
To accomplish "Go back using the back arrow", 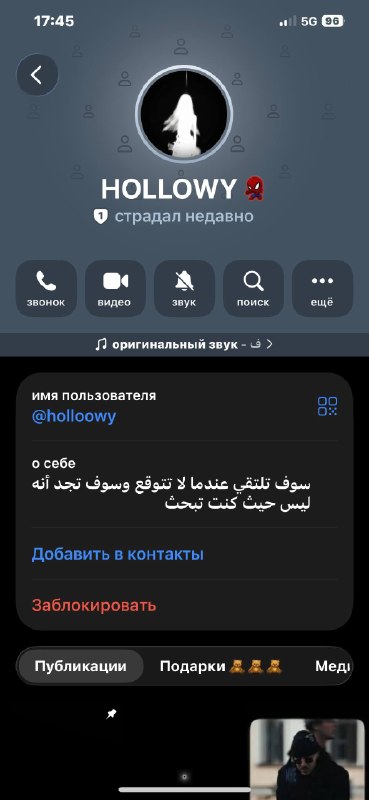I will pos(37,76).
